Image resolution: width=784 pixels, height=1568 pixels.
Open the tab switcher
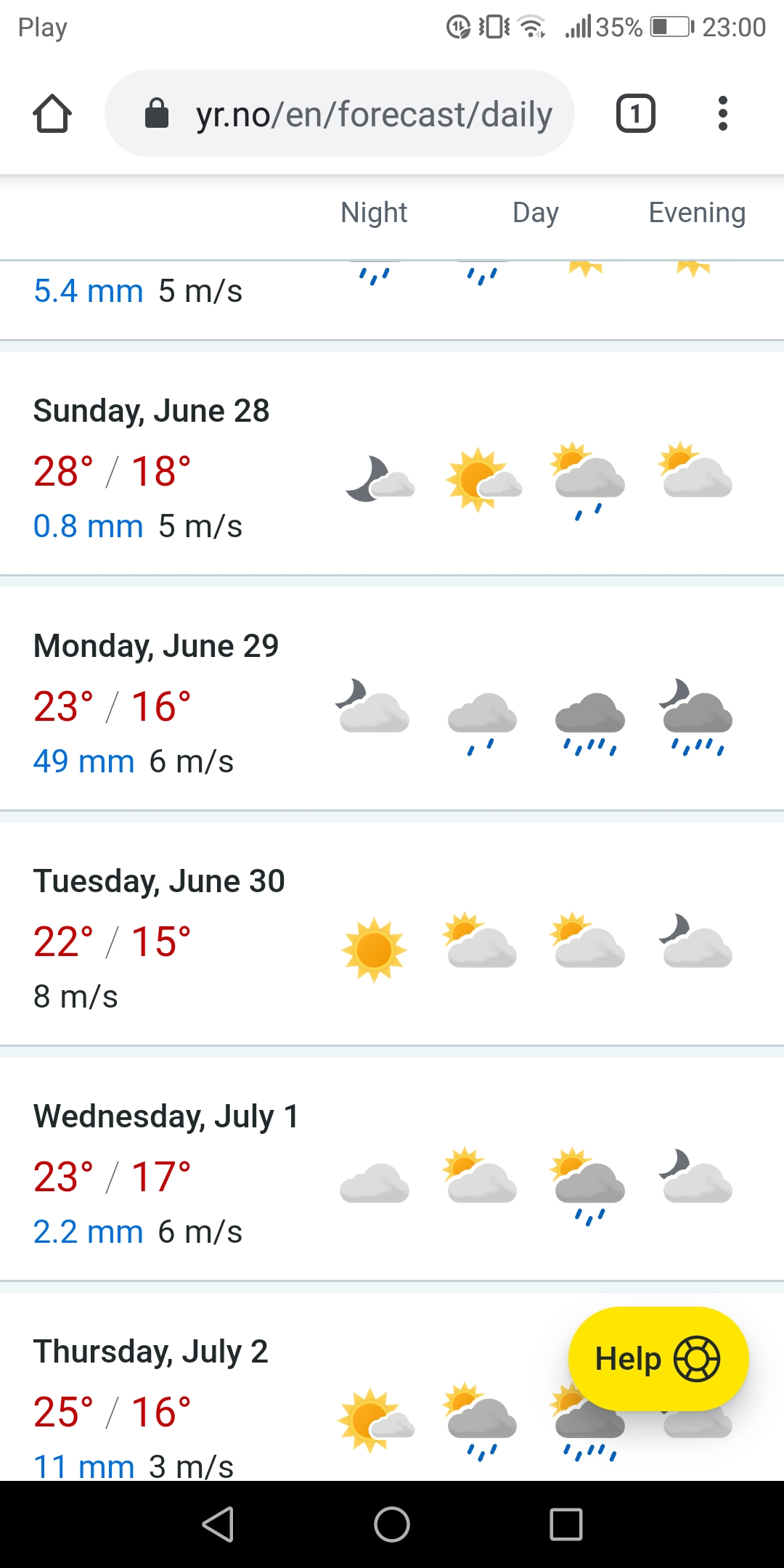pos(635,114)
